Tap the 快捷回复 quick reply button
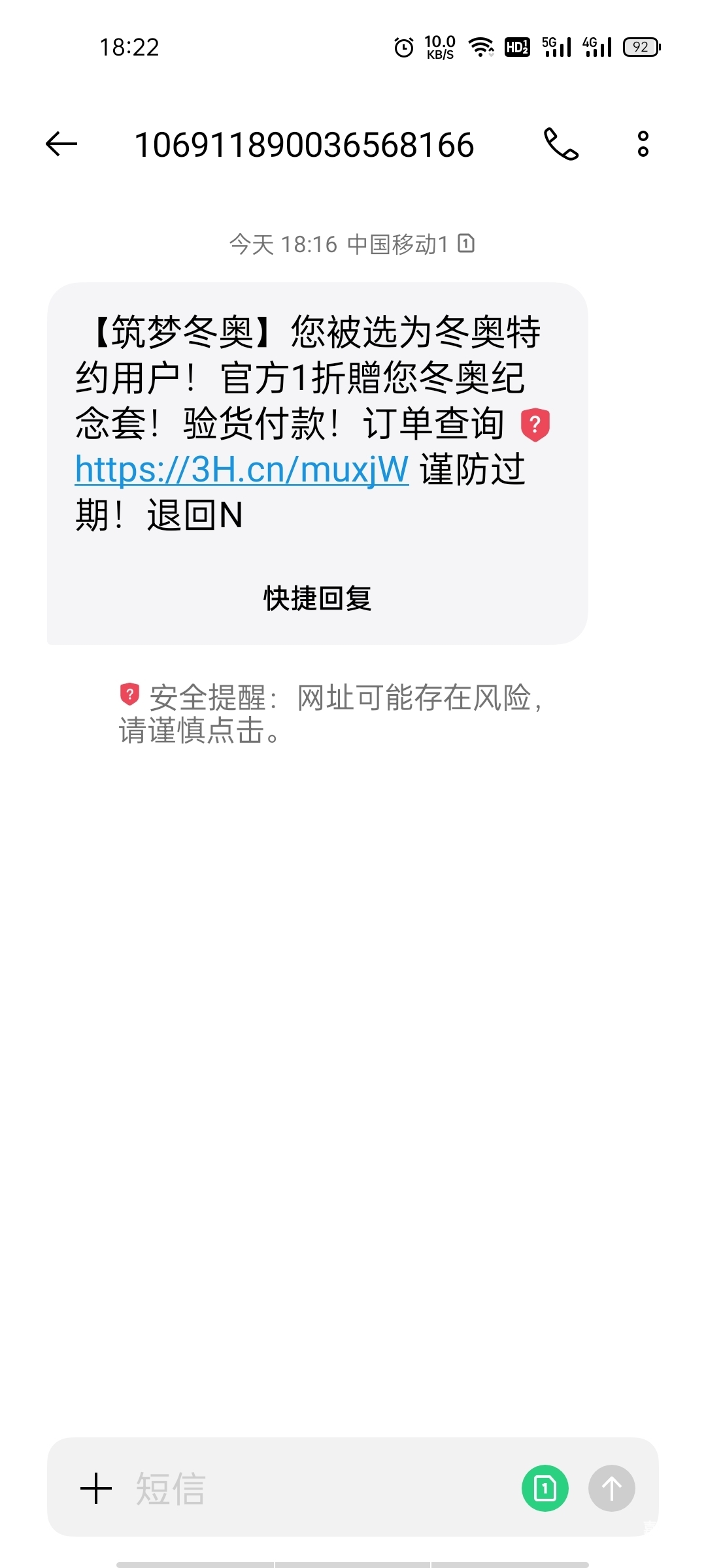 317,598
